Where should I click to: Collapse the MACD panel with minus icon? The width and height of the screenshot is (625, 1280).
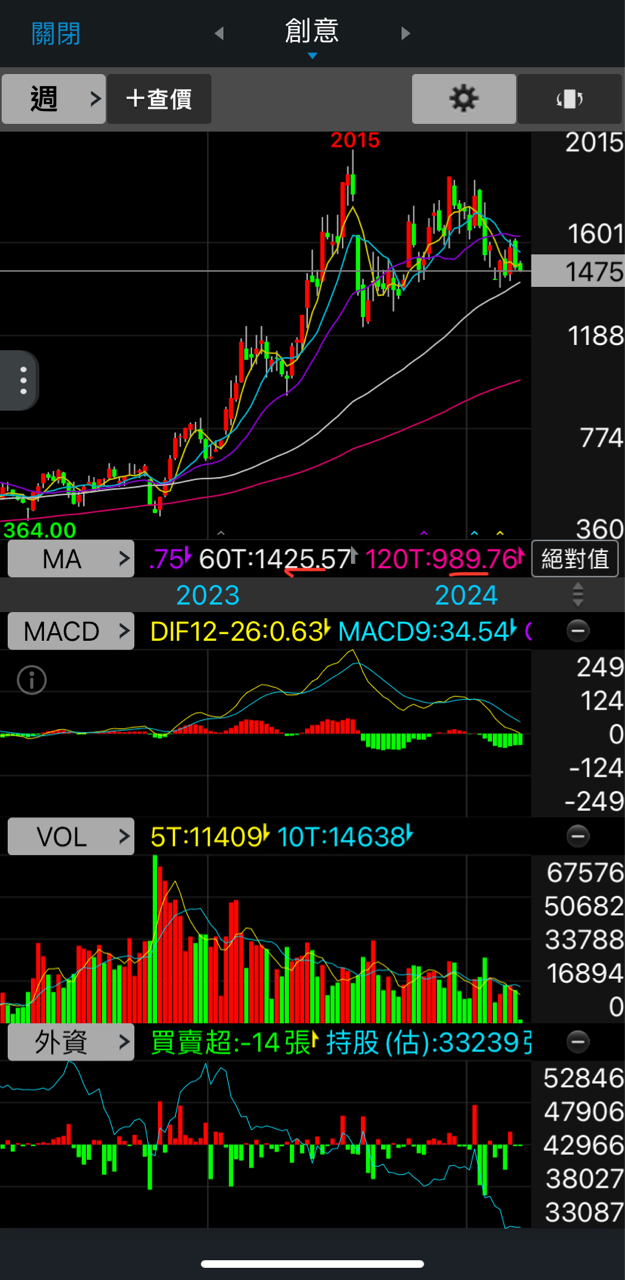tap(578, 631)
